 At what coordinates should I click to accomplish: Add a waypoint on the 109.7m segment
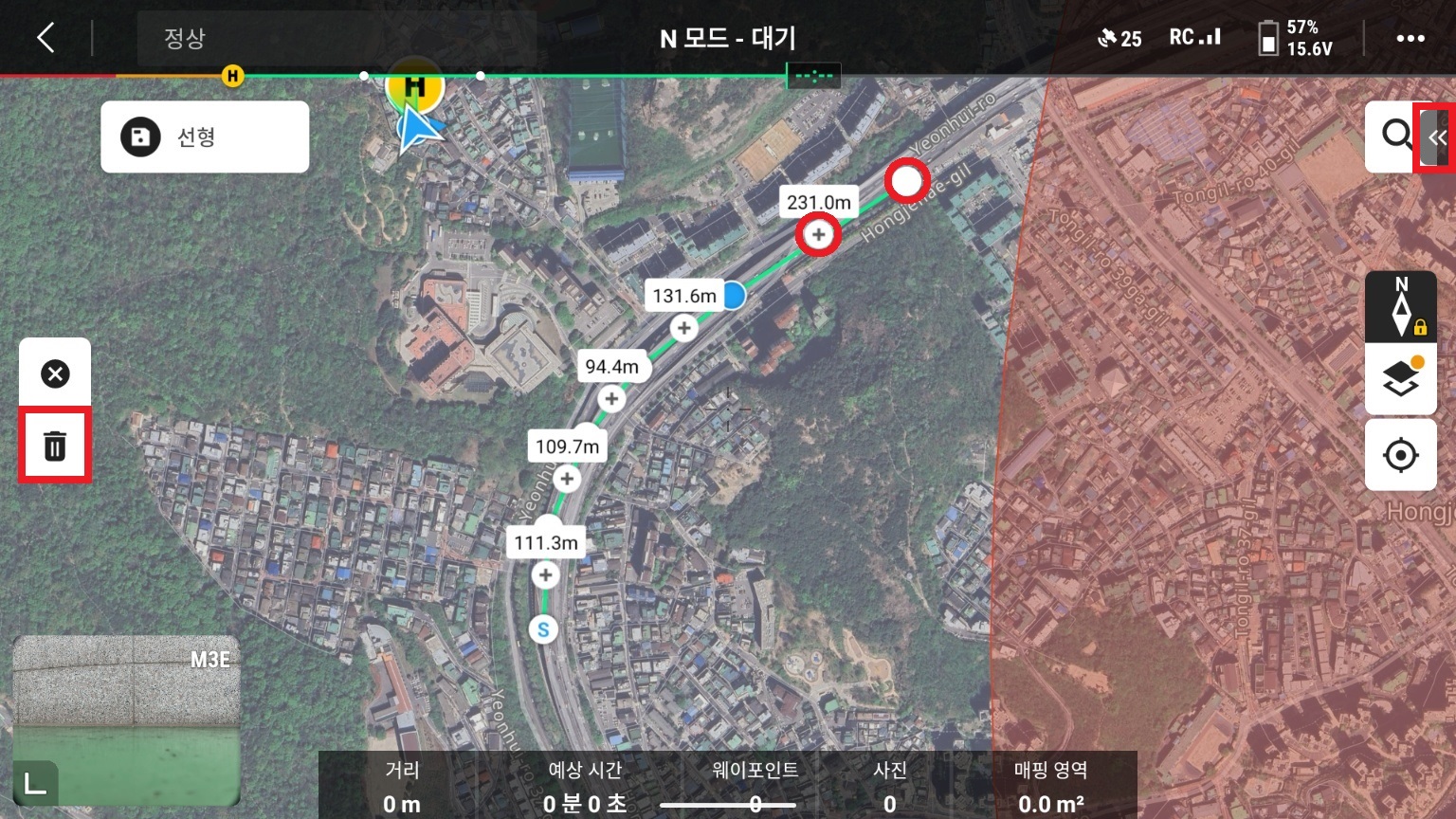click(x=567, y=479)
